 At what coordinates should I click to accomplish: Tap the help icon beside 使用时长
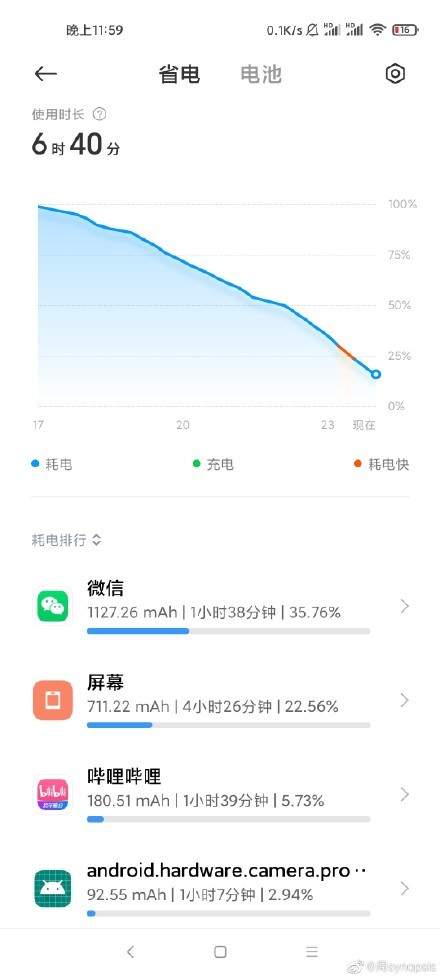(x=99, y=114)
